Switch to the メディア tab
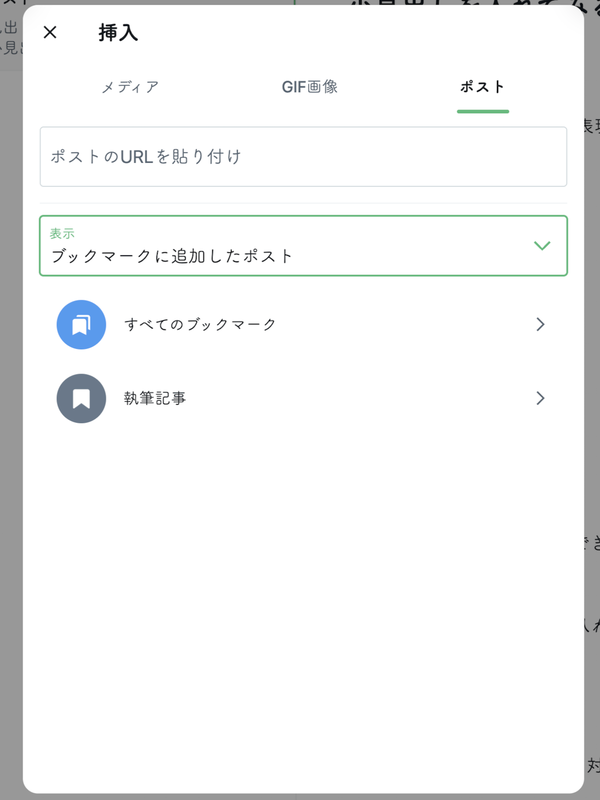The height and width of the screenshot is (800, 600). click(x=130, y=87)
